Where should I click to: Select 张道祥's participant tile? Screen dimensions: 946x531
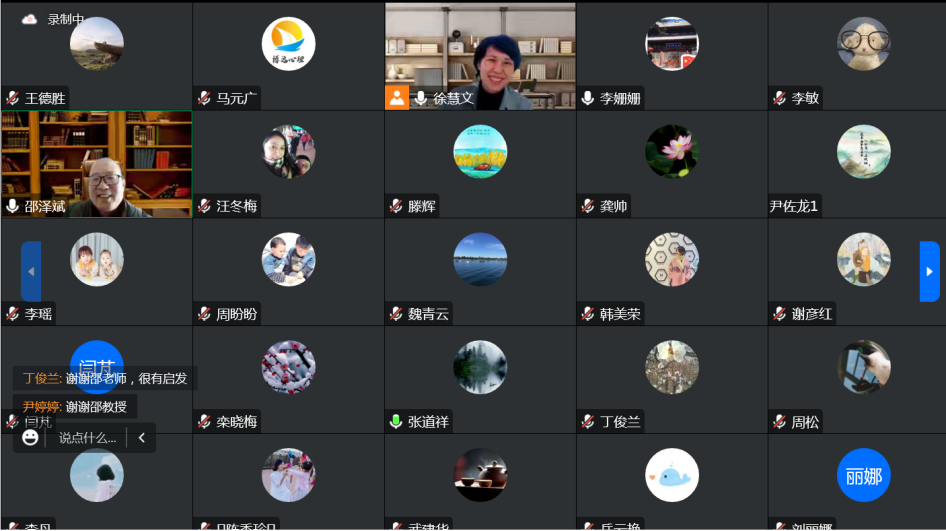(x=480, y=378)
